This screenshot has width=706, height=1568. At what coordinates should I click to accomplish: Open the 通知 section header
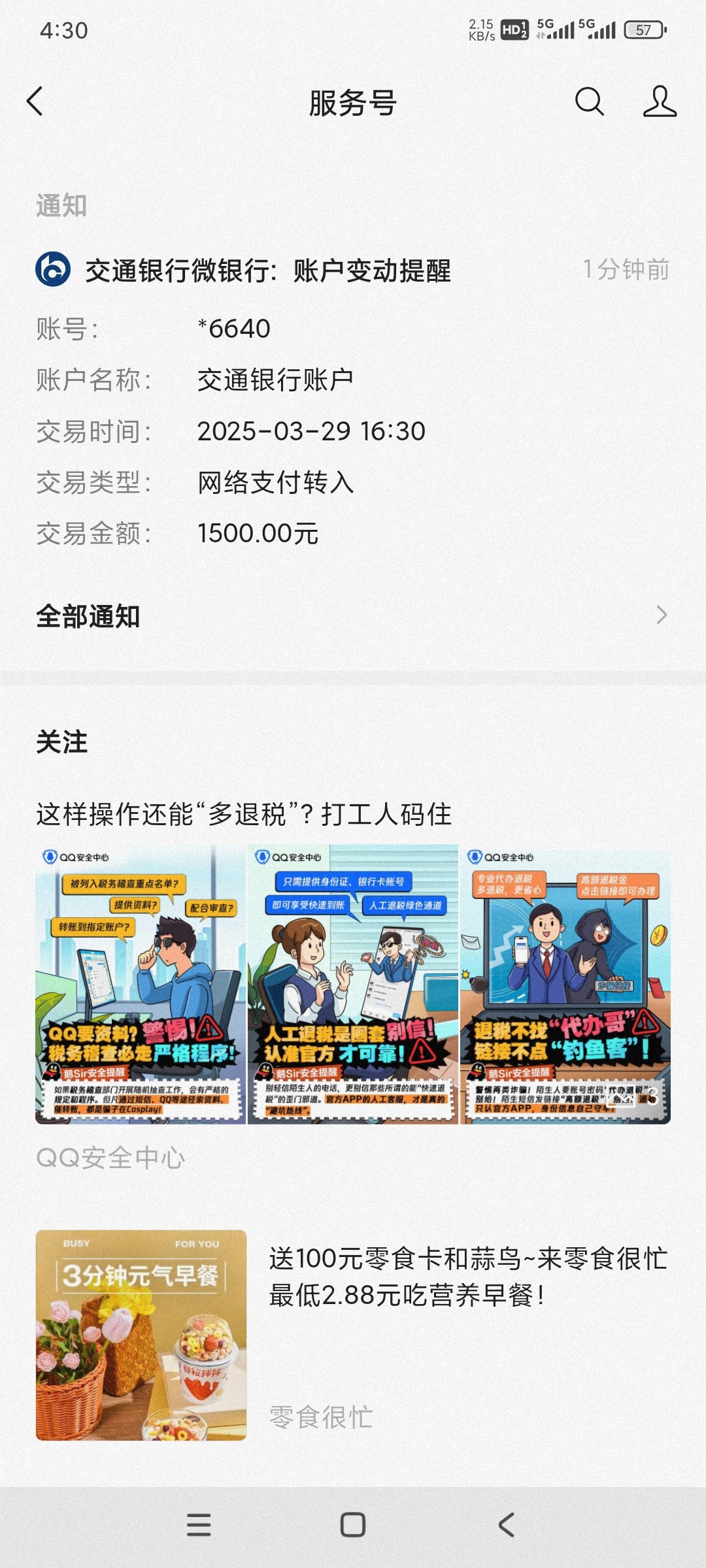(61, 204)
